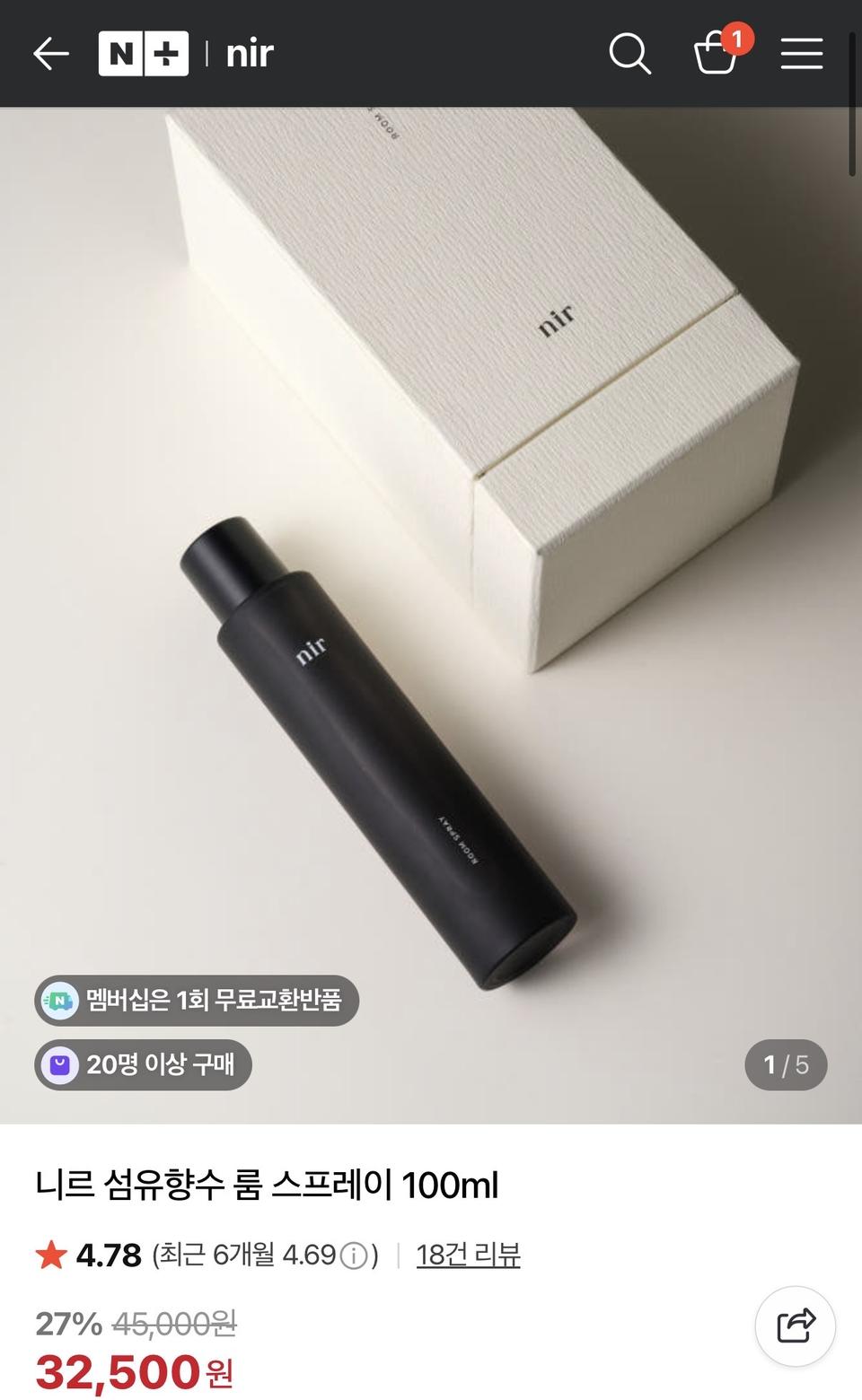Expand the 20명 이상 구매 badge
Image resolution: width=862 pixels, height=1400 pixels.
[x=144, y=1065]
